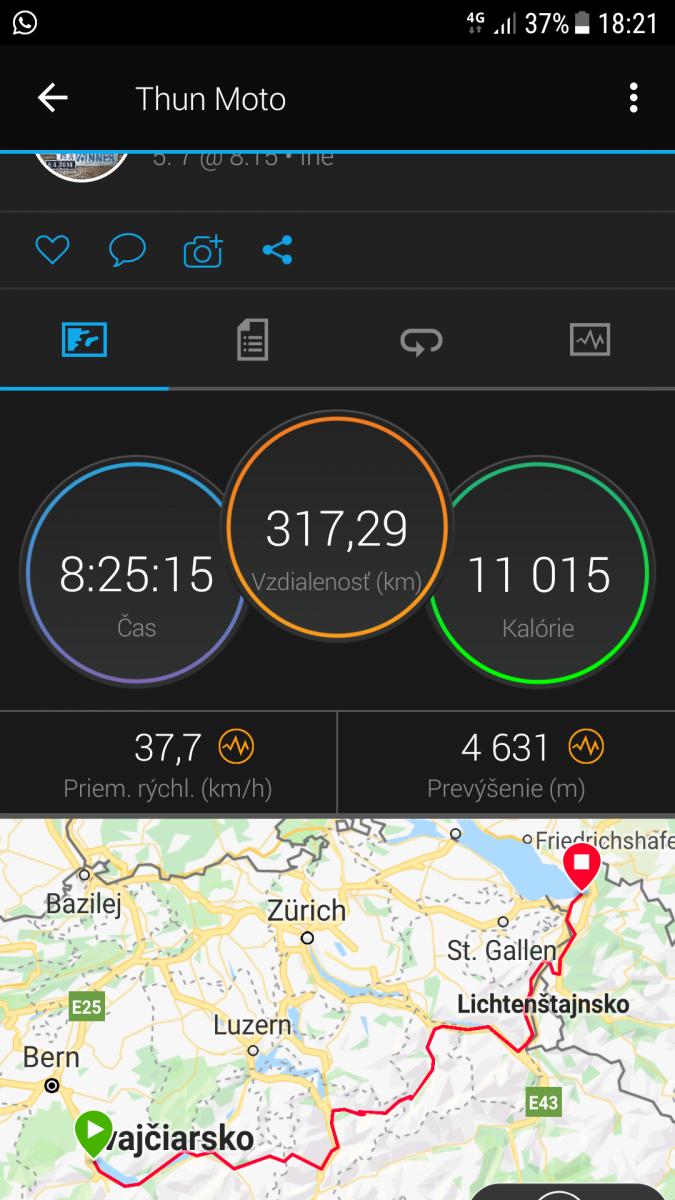Go back from Thun Moto activity
Image resolution: width=675 pixels, height=1200 pixels.
point(52,98)
